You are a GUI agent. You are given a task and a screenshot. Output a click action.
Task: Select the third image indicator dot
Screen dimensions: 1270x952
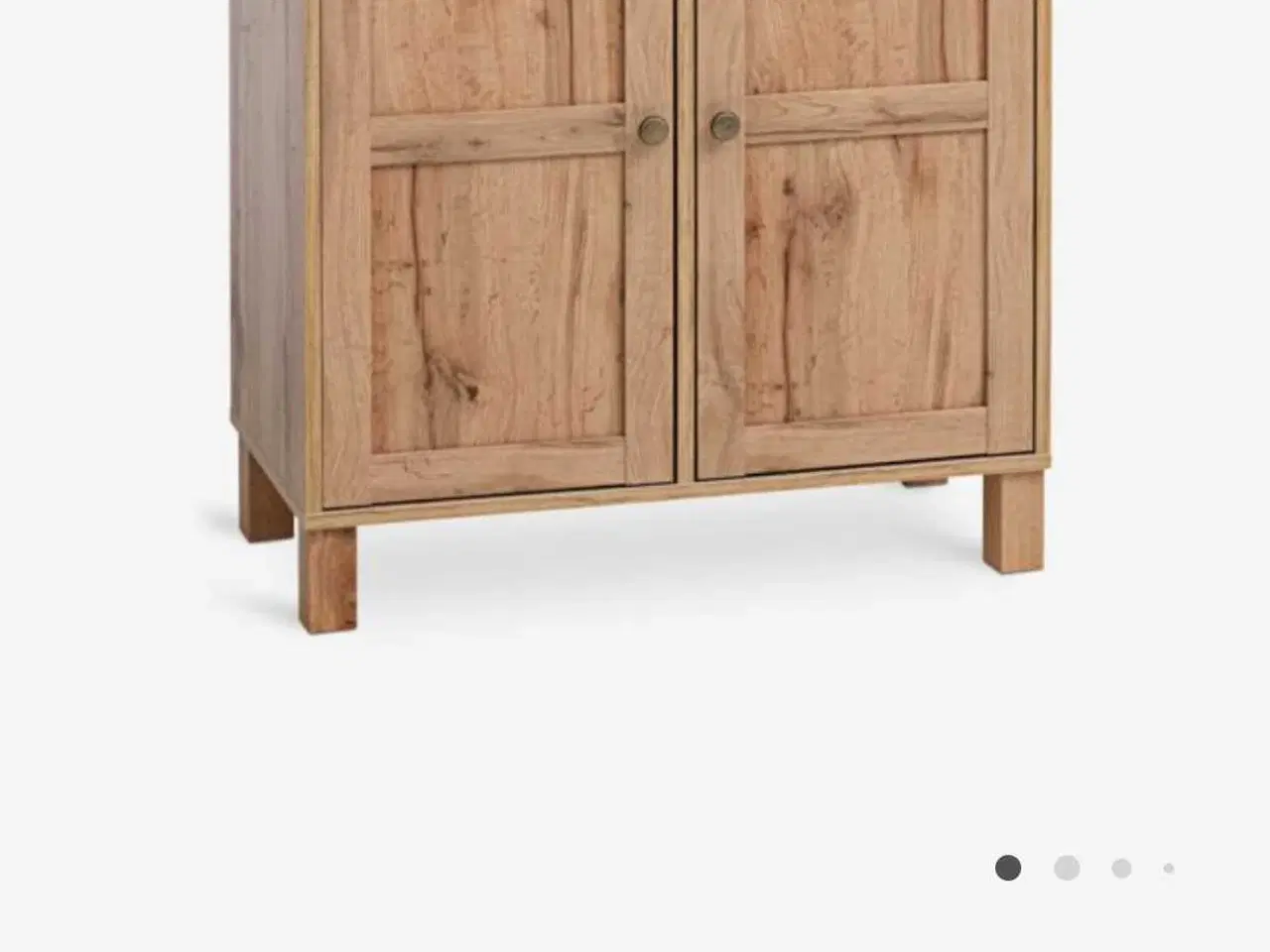[1121, 868]
